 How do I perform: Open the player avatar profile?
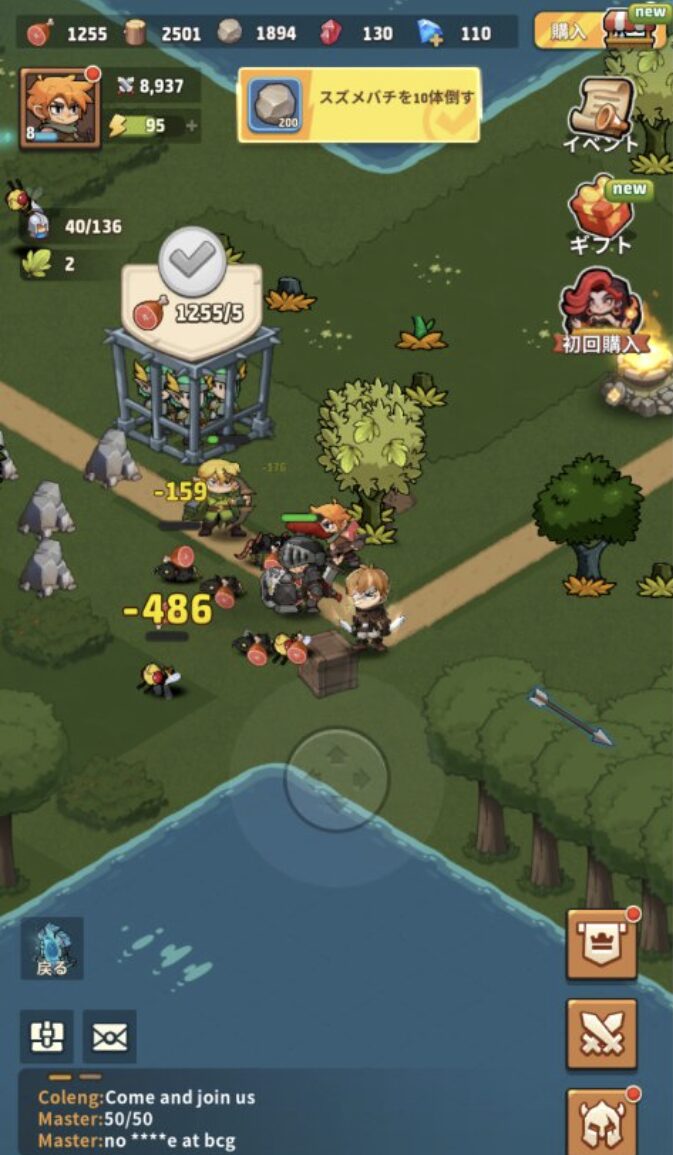tap(60, 108)
